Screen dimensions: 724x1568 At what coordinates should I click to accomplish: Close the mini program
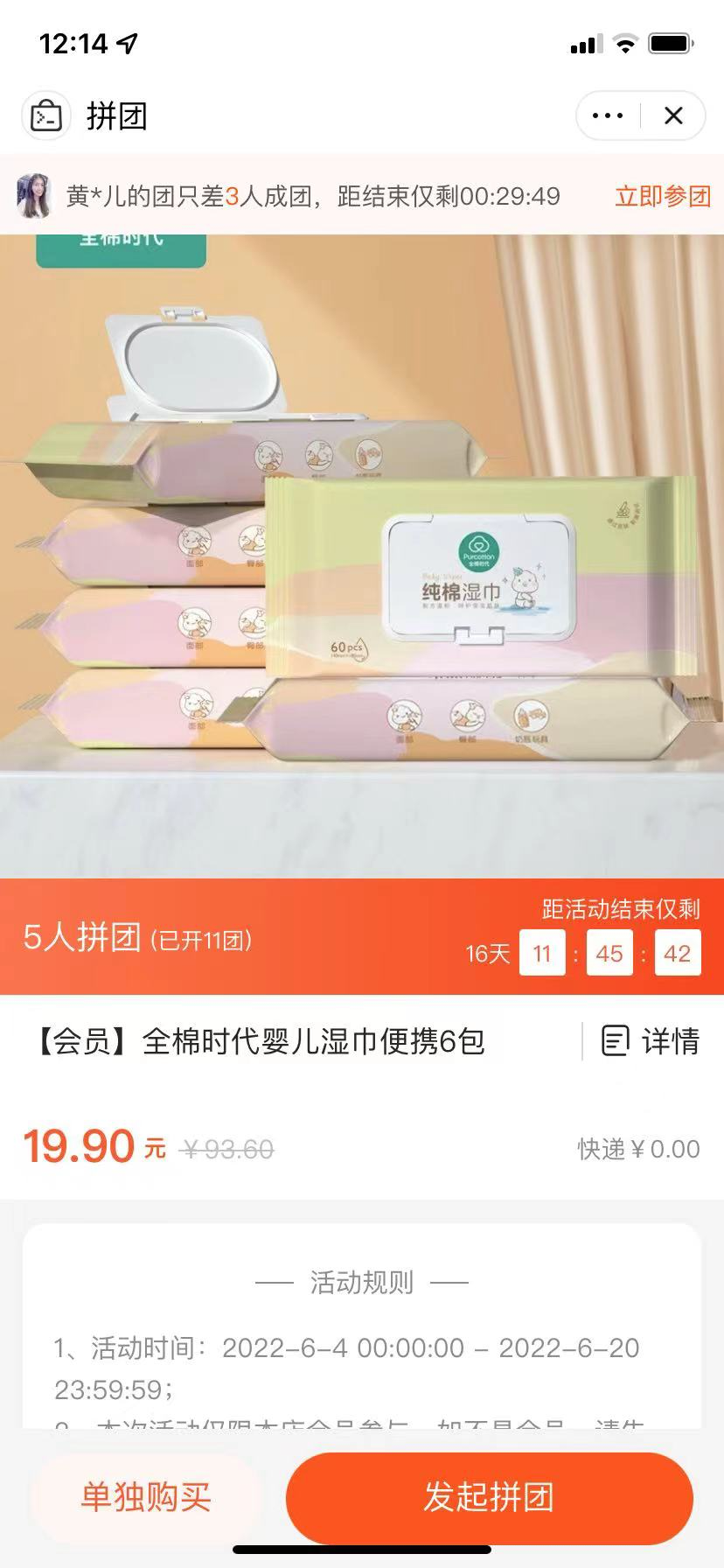pos(673,115)
